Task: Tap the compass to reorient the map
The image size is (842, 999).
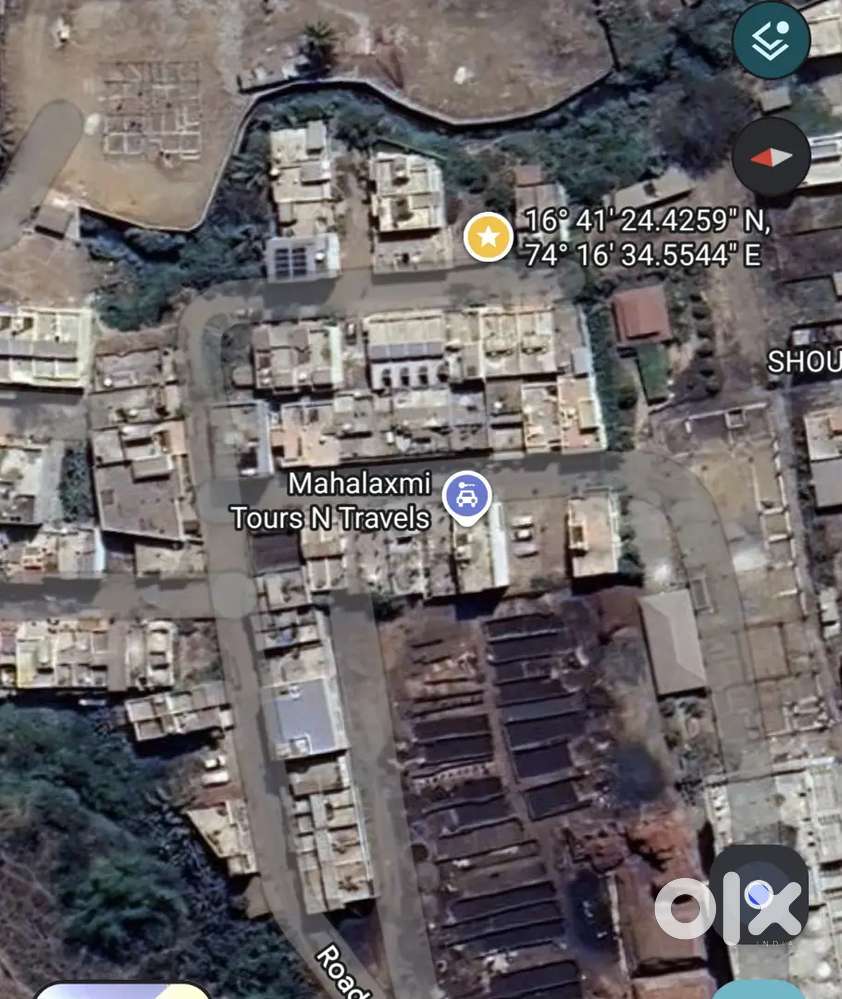Action: (771, 157)
